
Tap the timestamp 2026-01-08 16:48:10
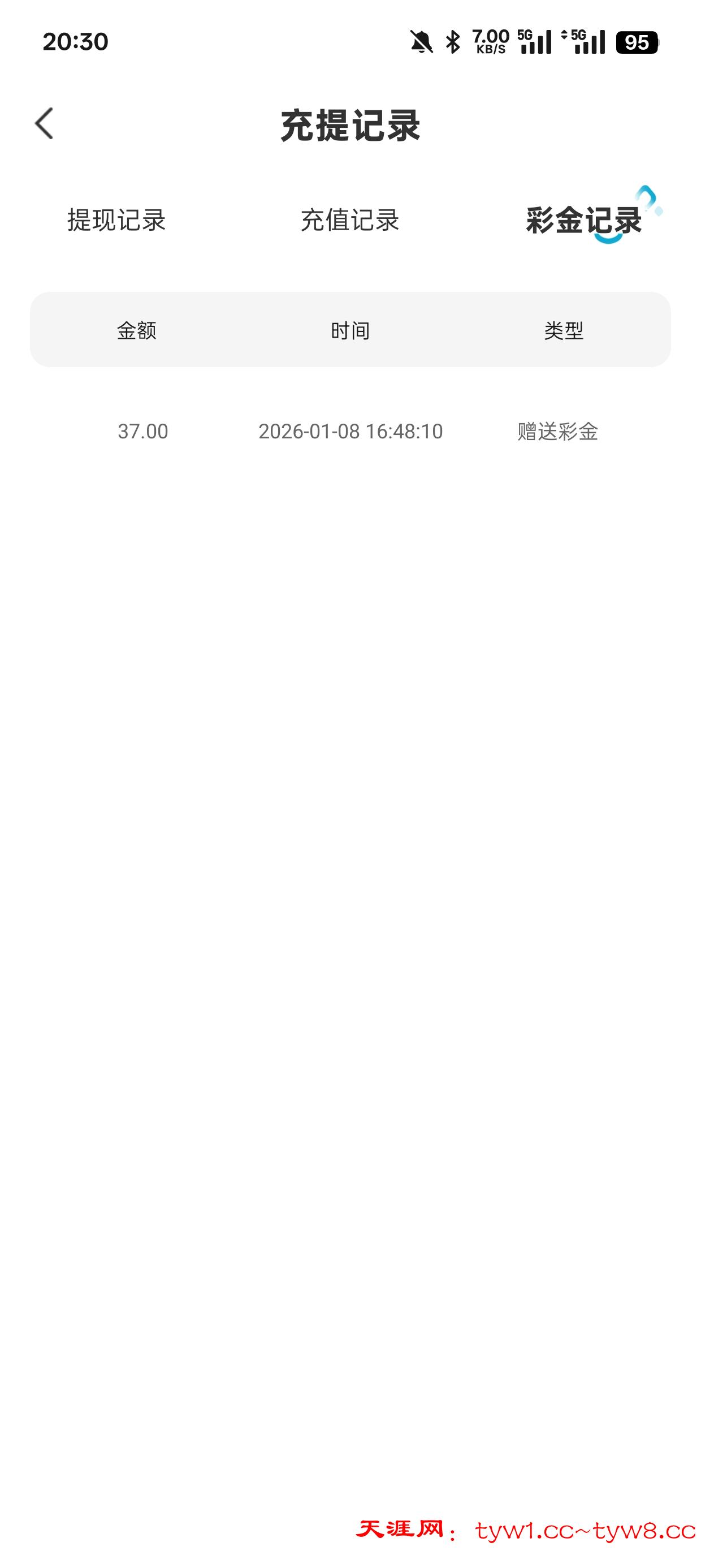pyautogui.click(x=350, y=432)
